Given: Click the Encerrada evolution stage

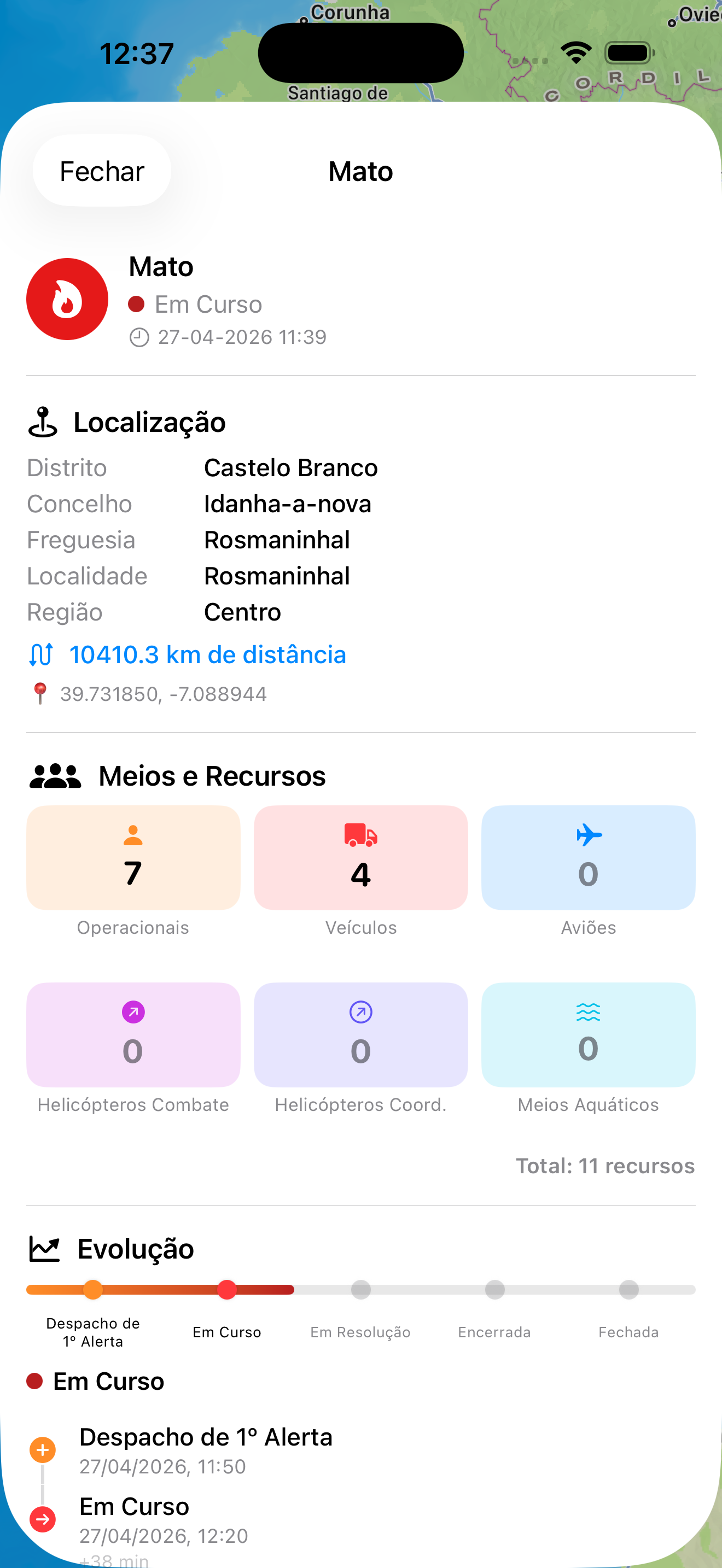Looking at the screenshot, I should click(x=494, y=1290).
